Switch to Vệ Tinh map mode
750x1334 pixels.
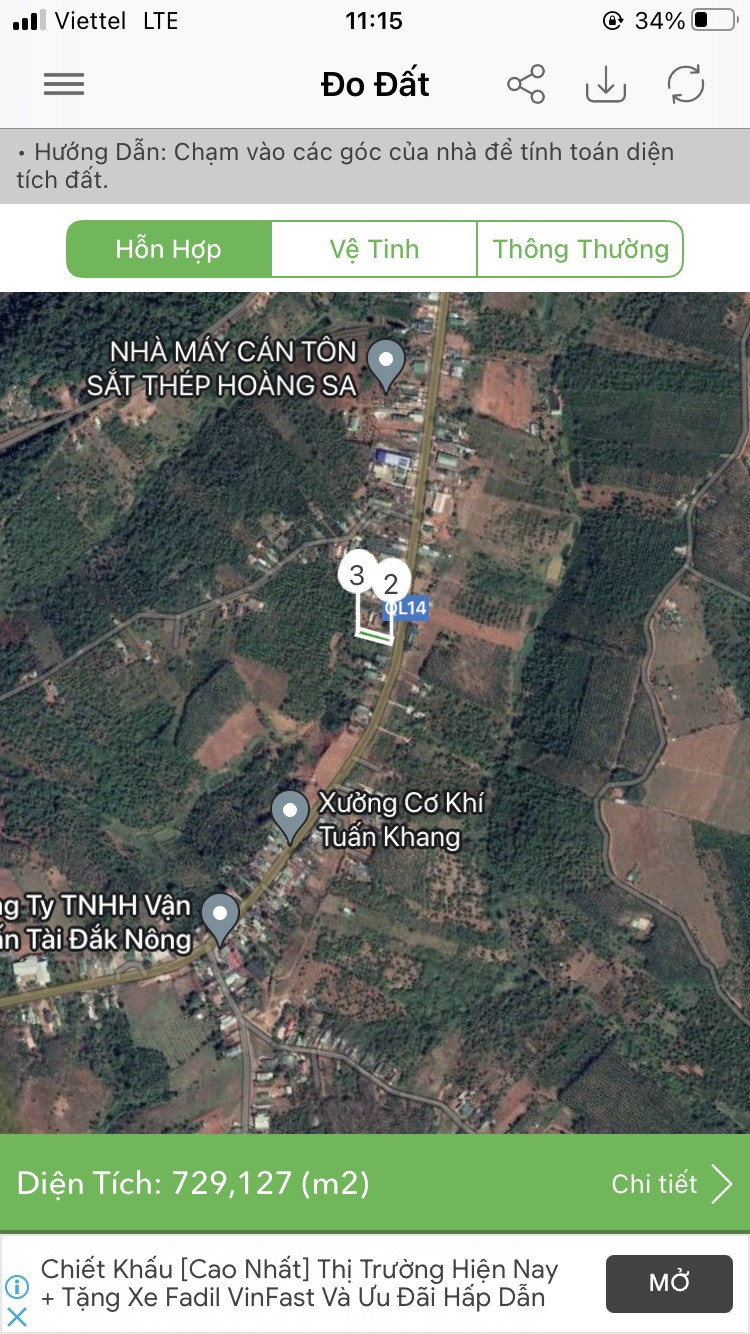374,249
